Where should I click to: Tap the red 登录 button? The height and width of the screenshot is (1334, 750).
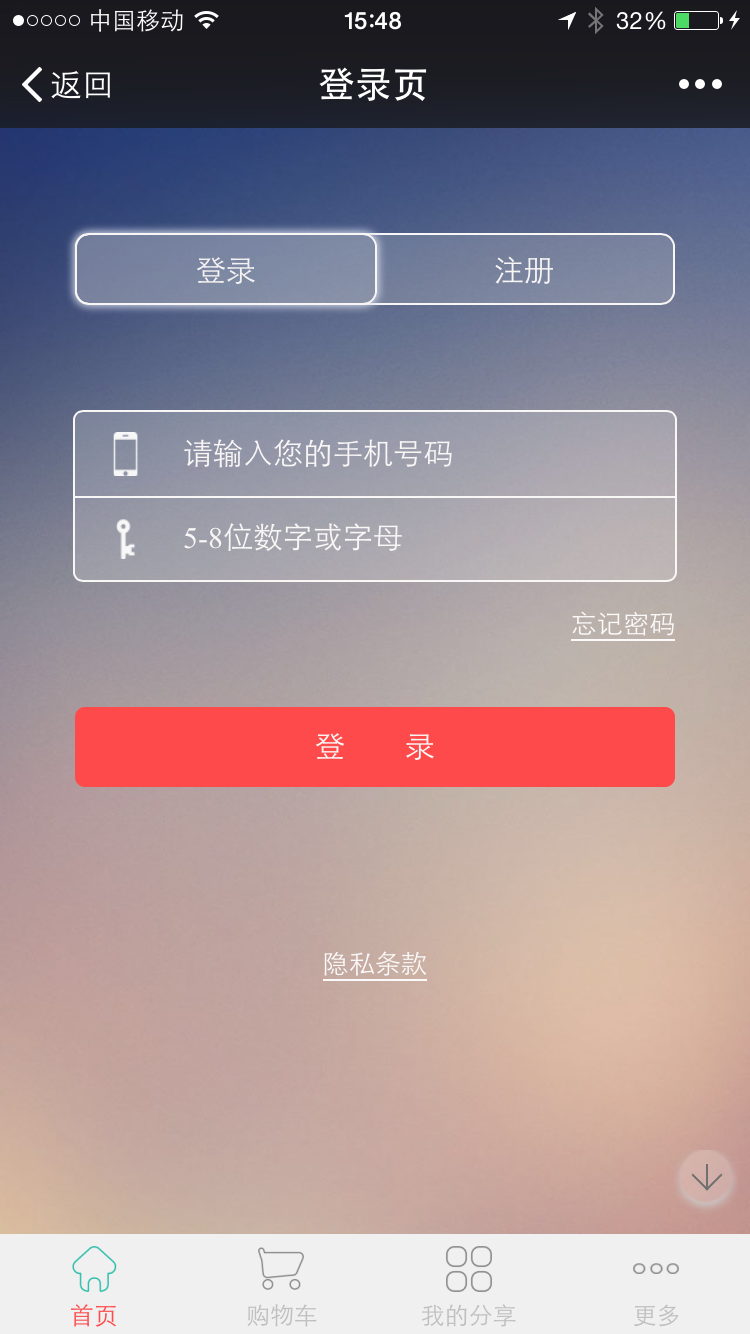(x=375, y=747)
